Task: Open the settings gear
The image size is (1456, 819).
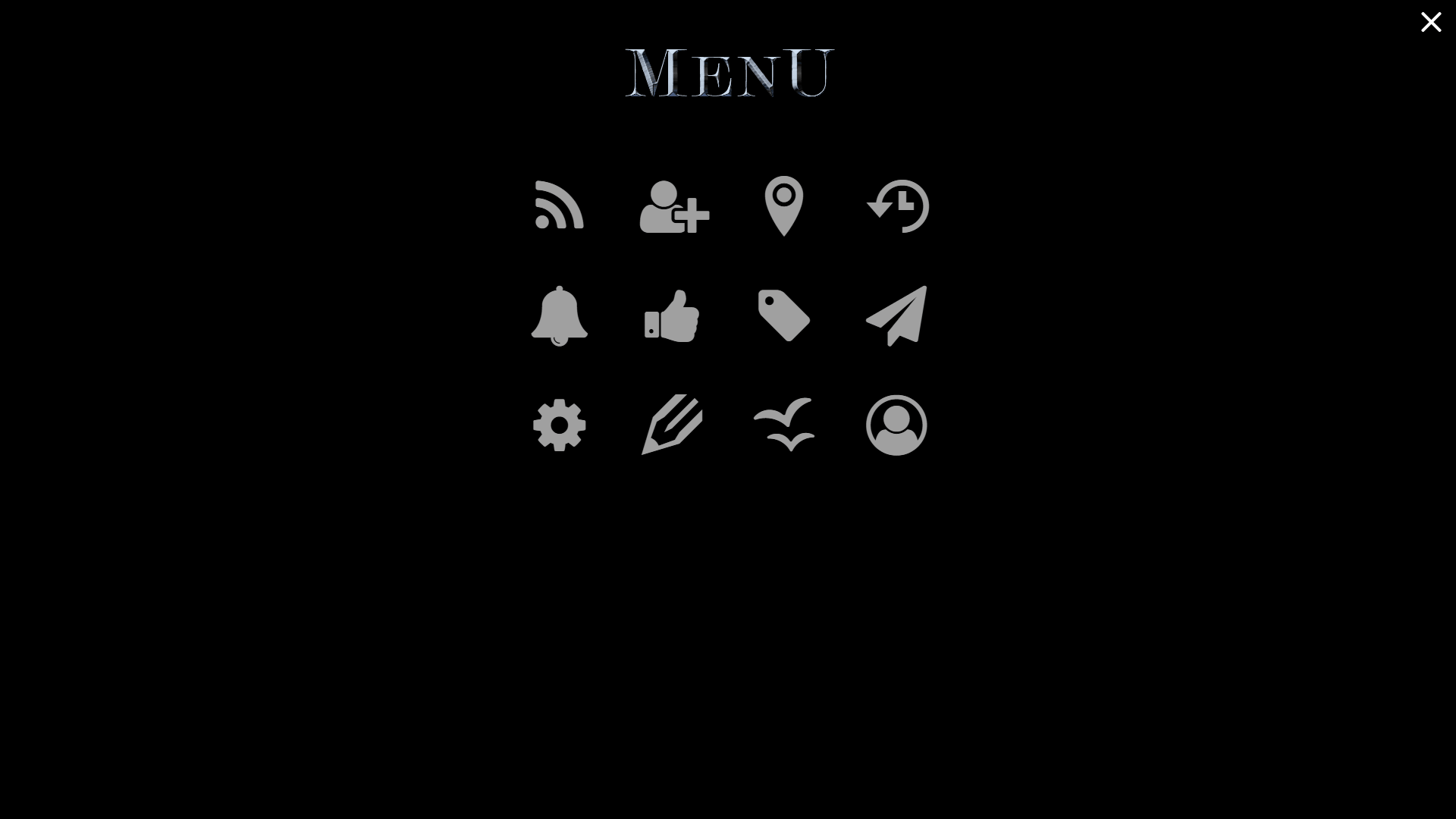Action: coord(560,425)
